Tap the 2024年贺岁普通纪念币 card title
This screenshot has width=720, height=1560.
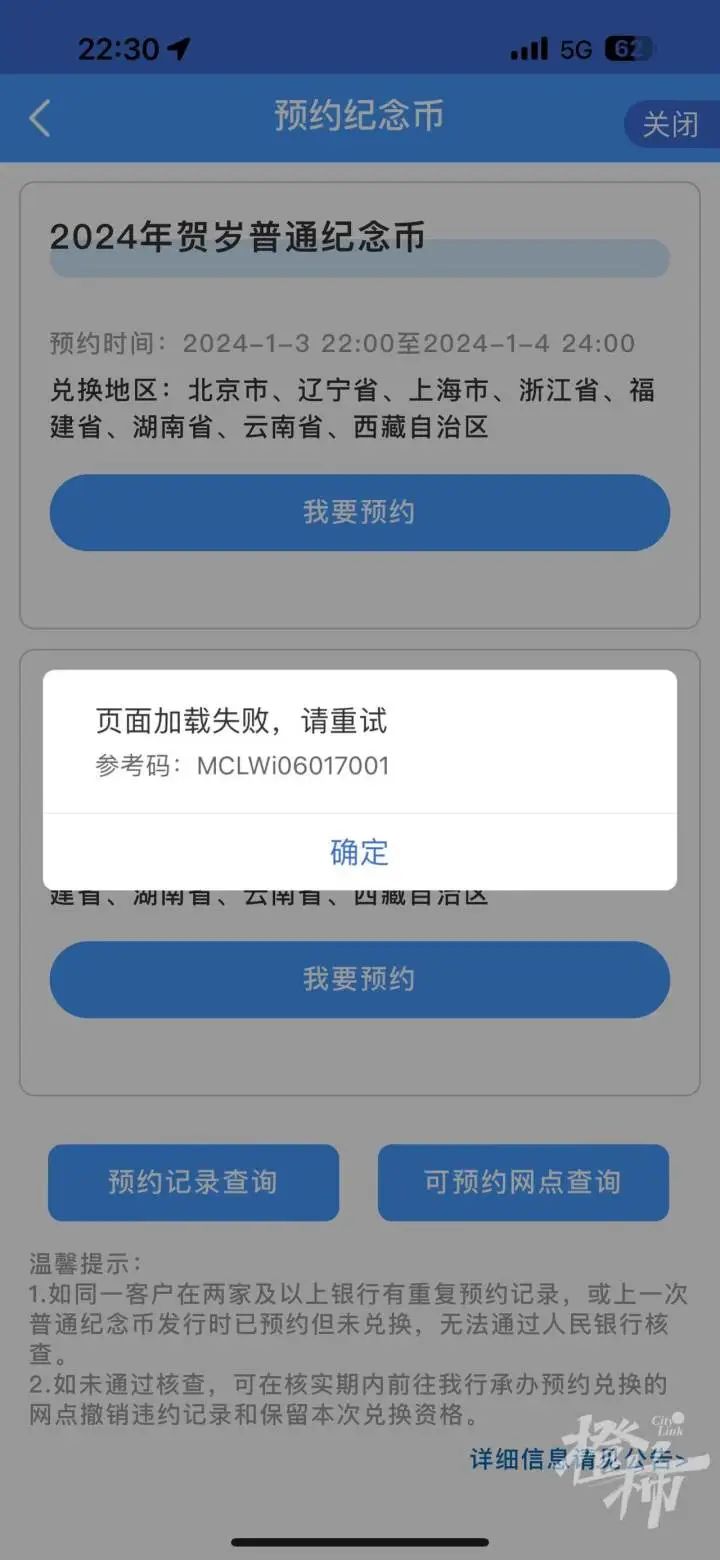(237, 239)
